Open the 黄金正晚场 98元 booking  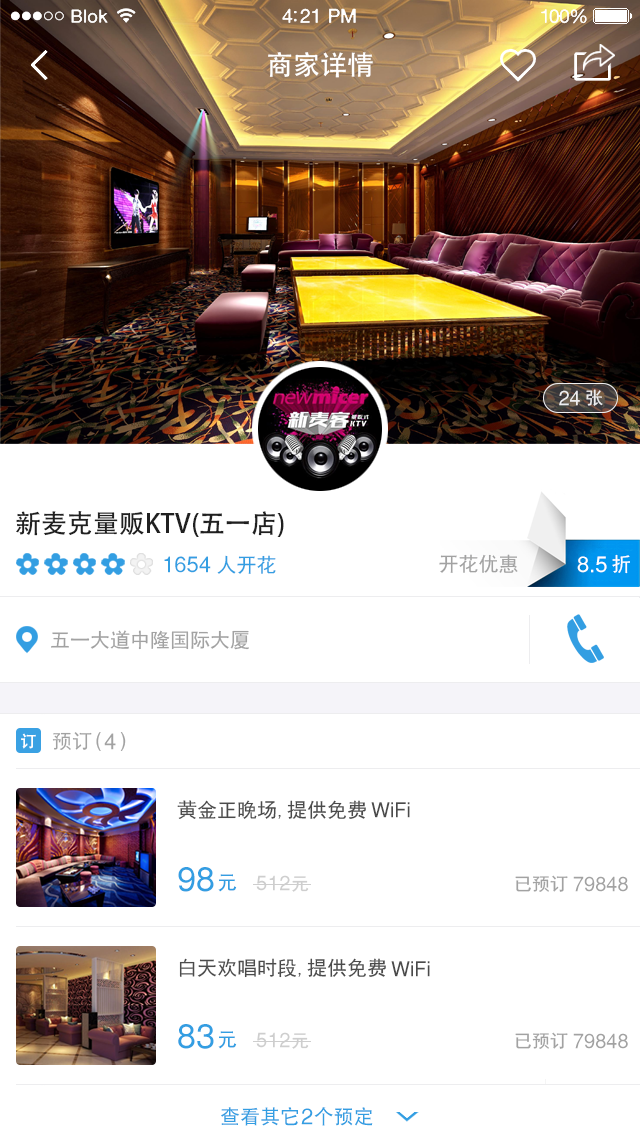tap(320, 847)
